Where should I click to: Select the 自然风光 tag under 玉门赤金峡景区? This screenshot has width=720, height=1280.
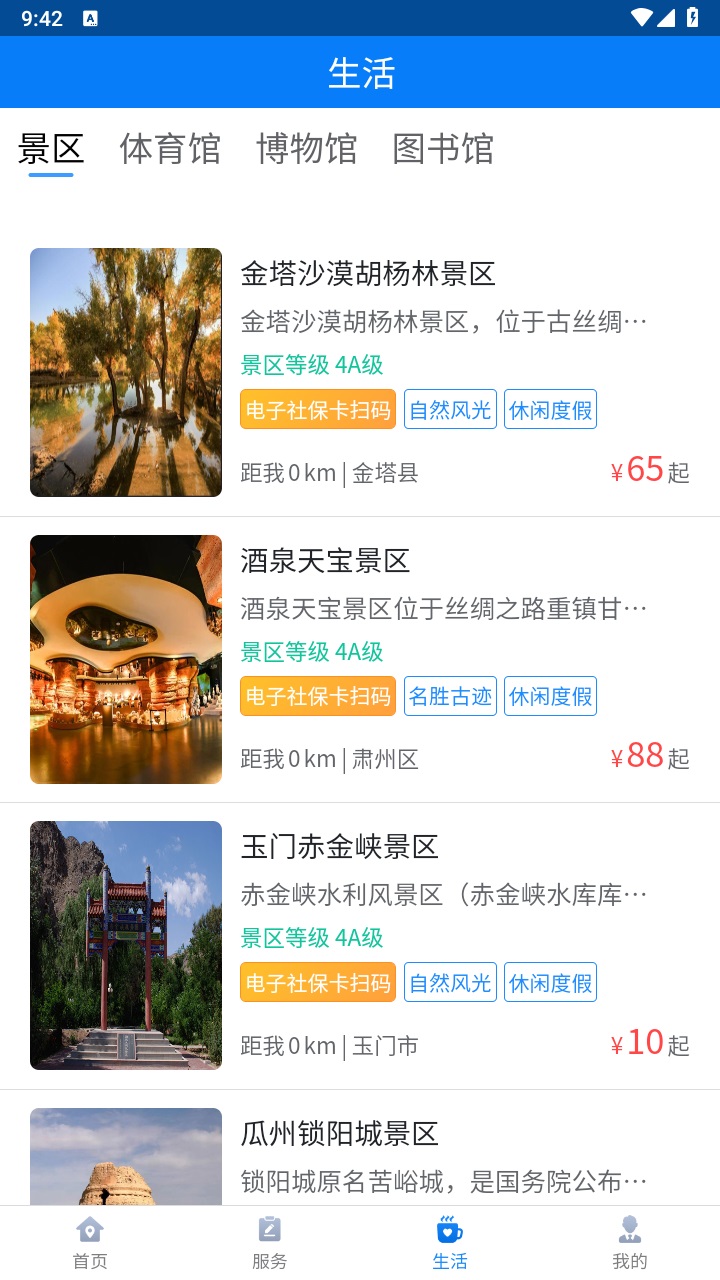(450, 982)
